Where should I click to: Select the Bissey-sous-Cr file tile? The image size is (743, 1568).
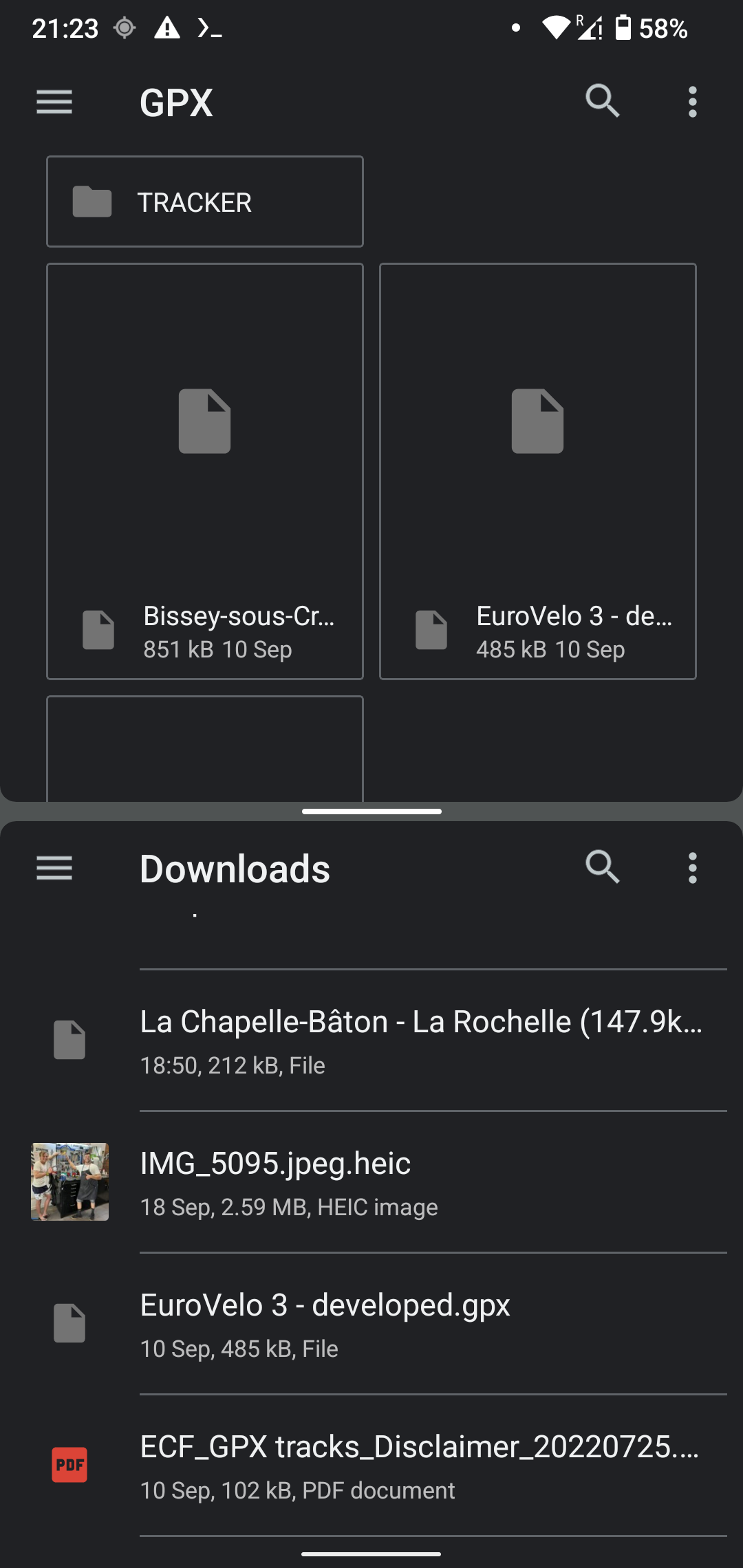tap(205, 447)
